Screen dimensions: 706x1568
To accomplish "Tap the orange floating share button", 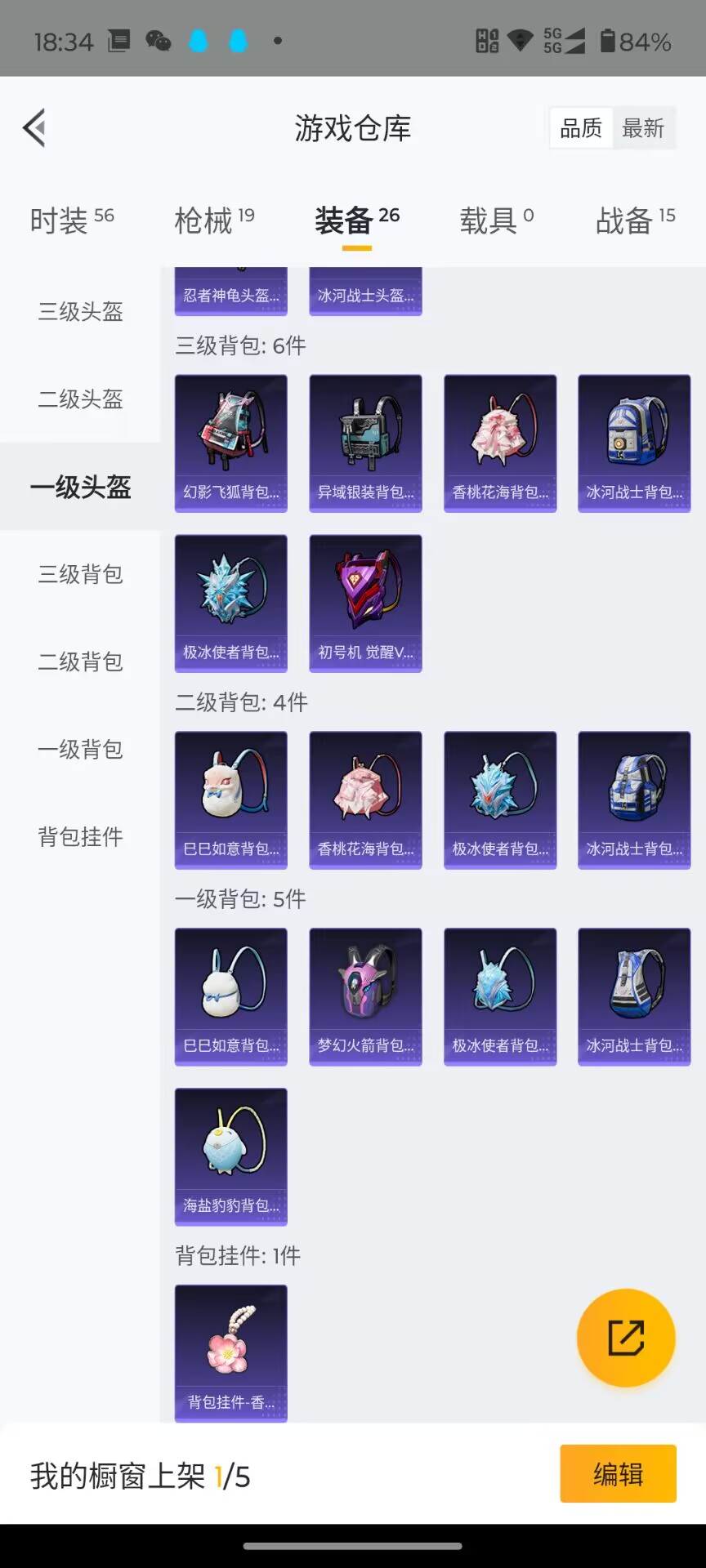I will 626,1338.
